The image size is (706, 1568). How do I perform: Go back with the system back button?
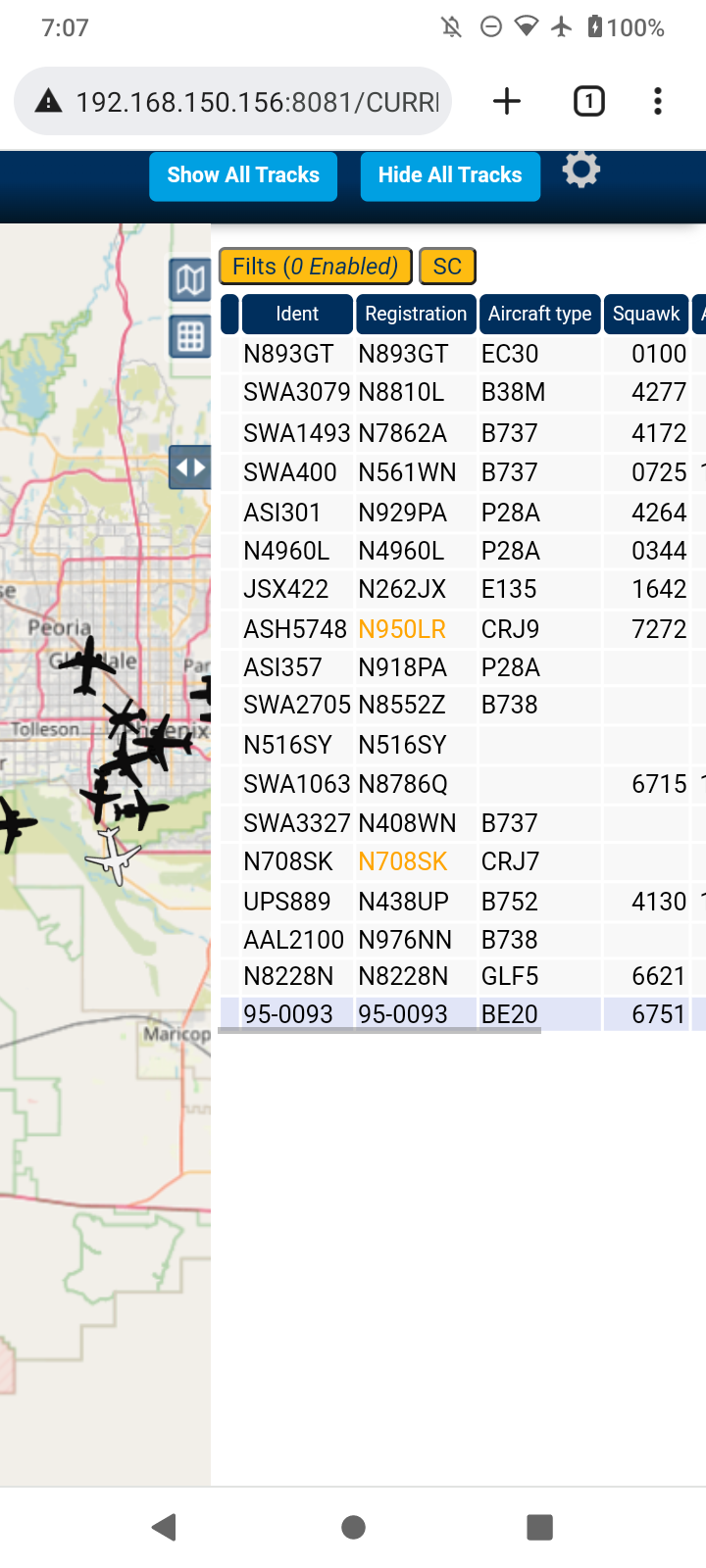coord(165,1527)
